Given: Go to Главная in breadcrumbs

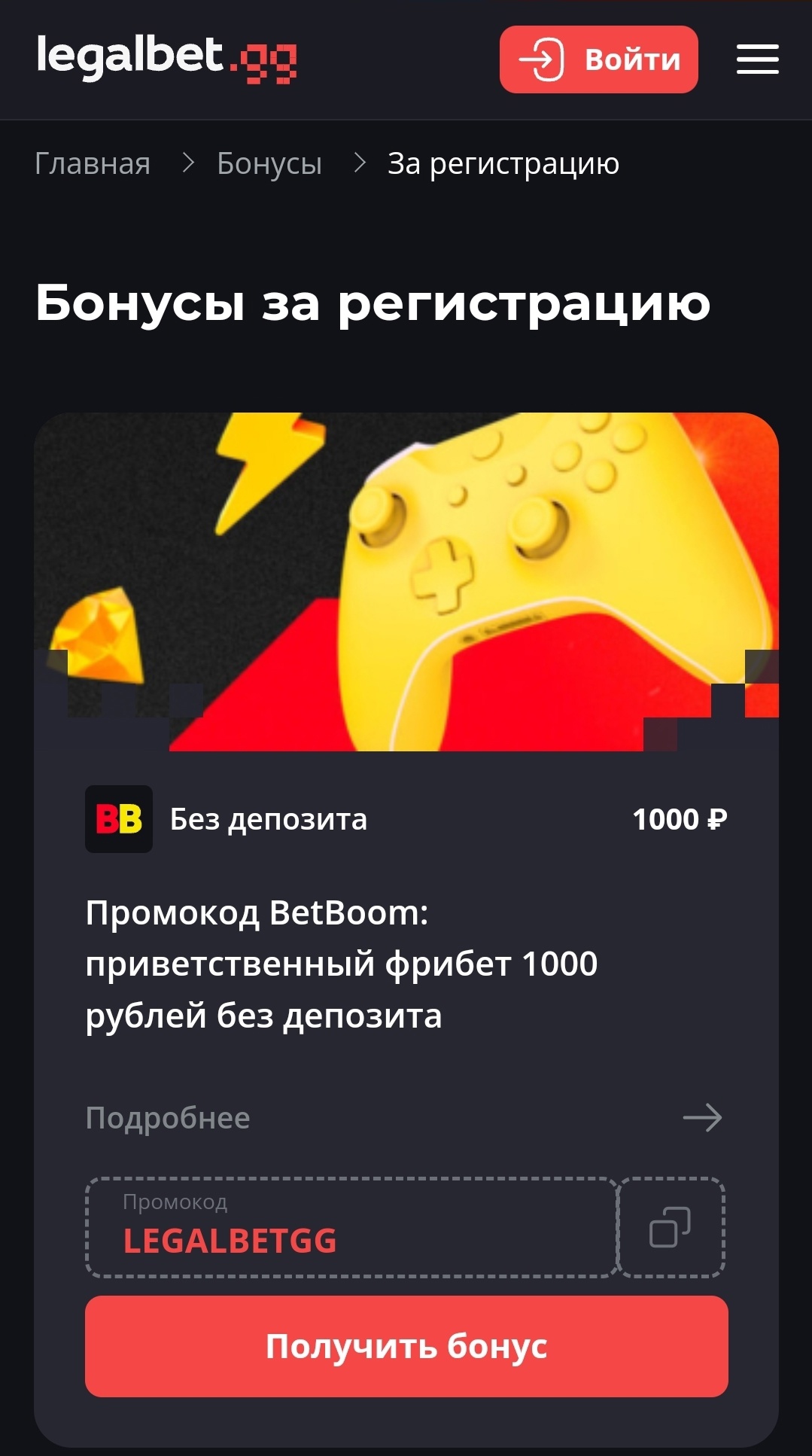Looking at the screenshot, I should [x=93, y=163].
